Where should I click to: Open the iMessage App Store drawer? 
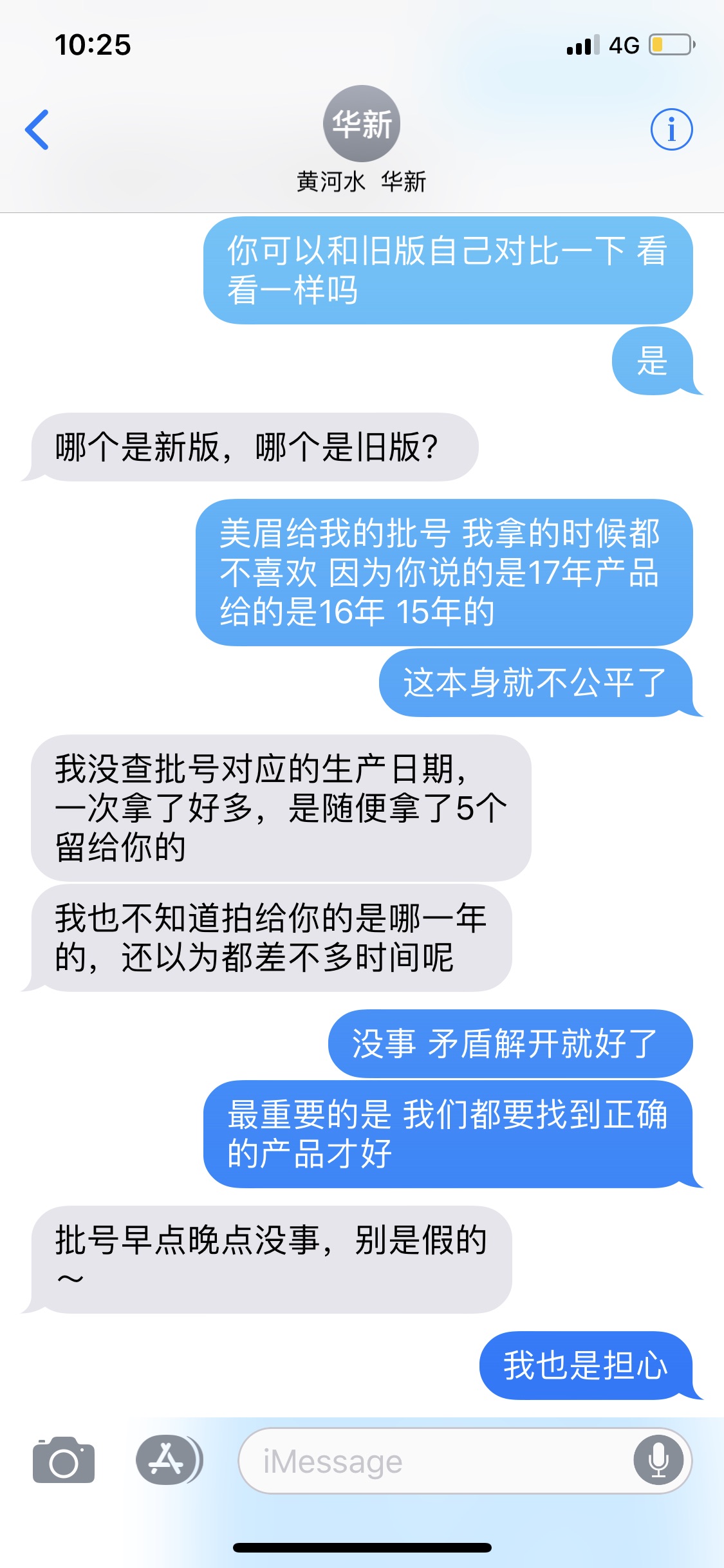pyautogui.click(x=168, y=1460)
